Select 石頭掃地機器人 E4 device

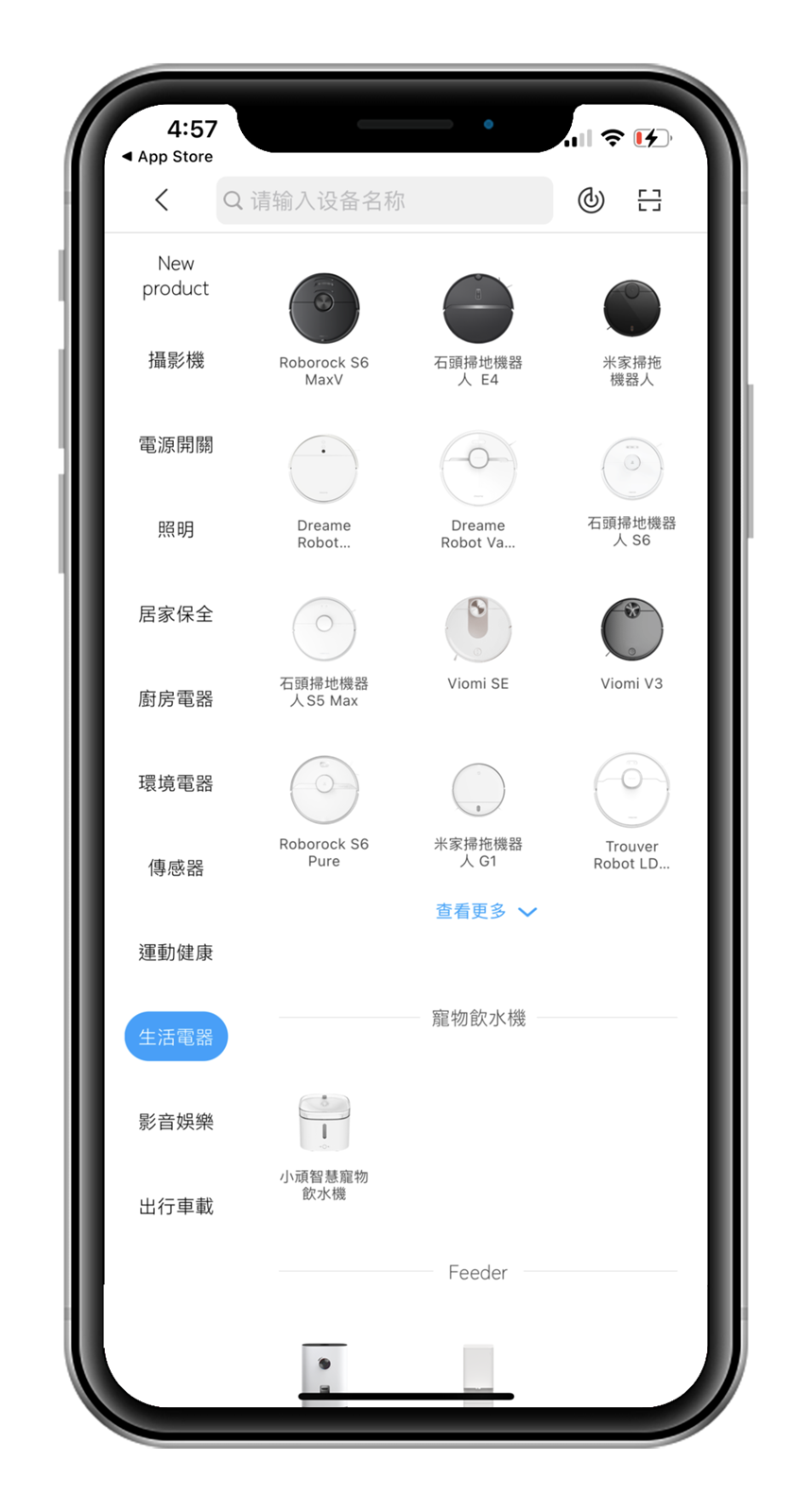[478, 328]
